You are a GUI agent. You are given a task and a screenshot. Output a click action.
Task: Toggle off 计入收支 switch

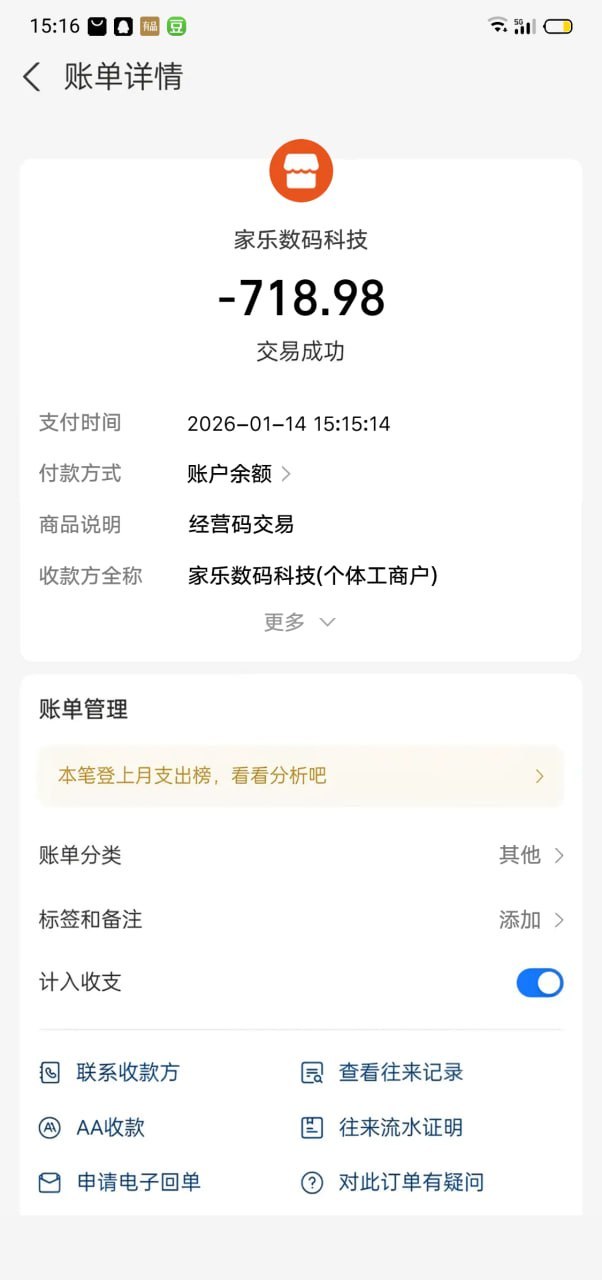point(539,982)
